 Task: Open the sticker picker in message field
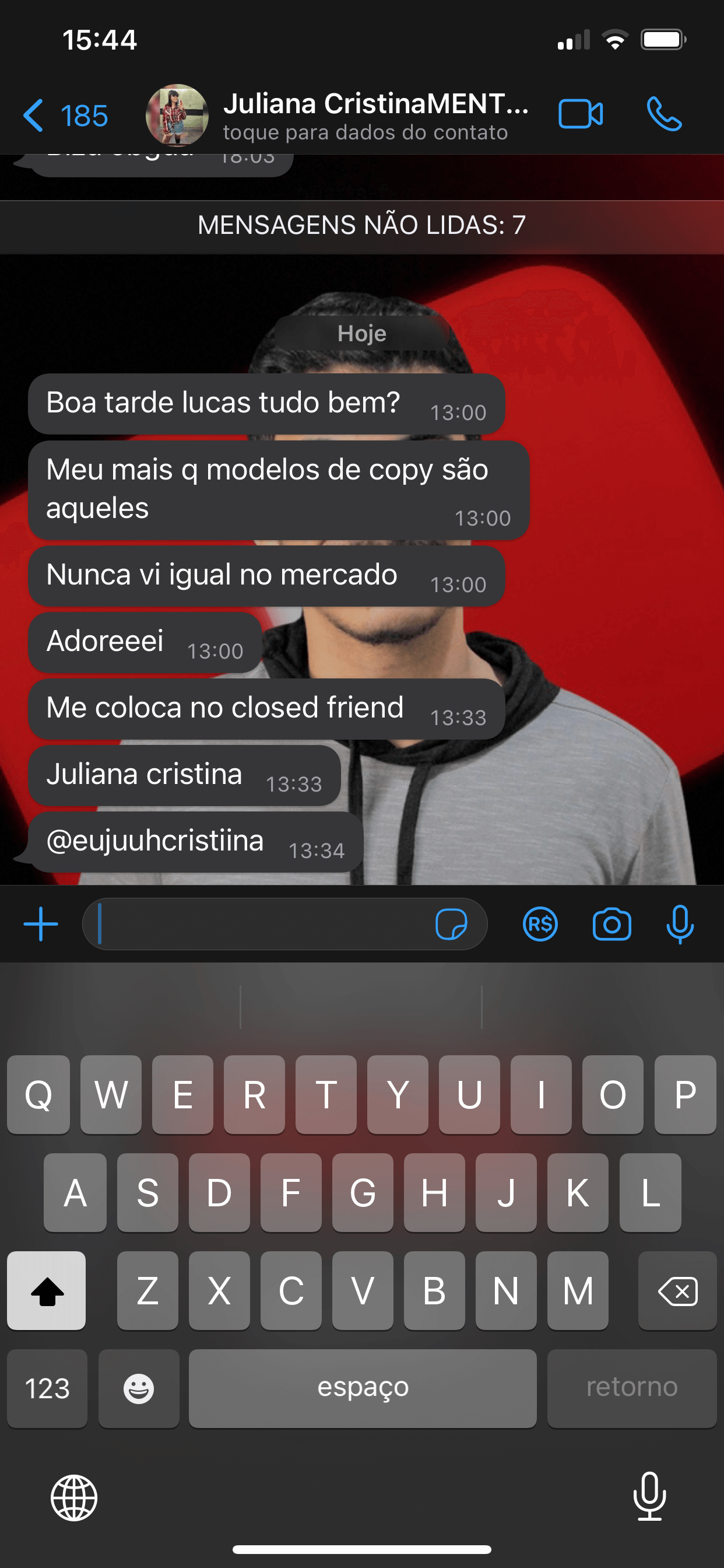[x=451, y=924]
